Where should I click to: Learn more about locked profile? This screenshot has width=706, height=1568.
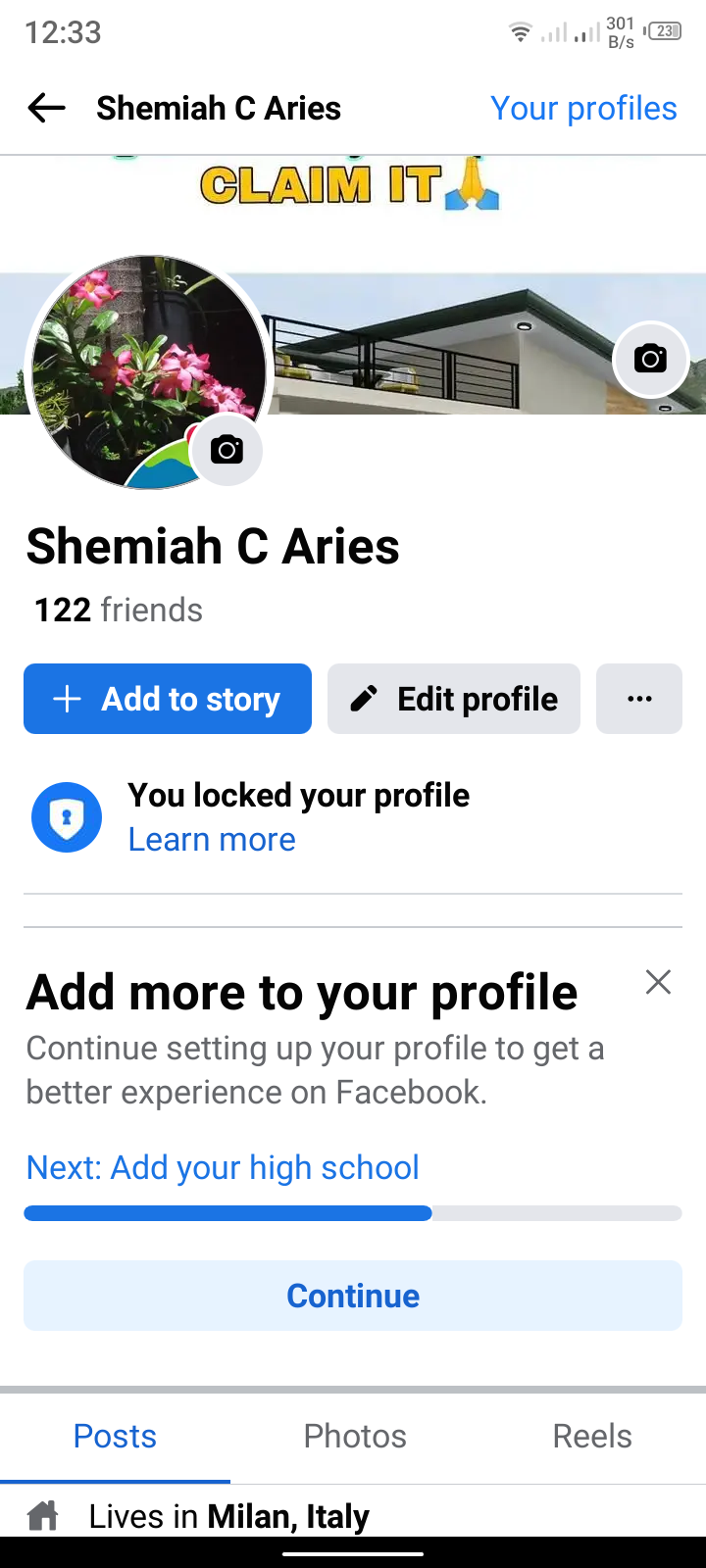coord(212,840)
